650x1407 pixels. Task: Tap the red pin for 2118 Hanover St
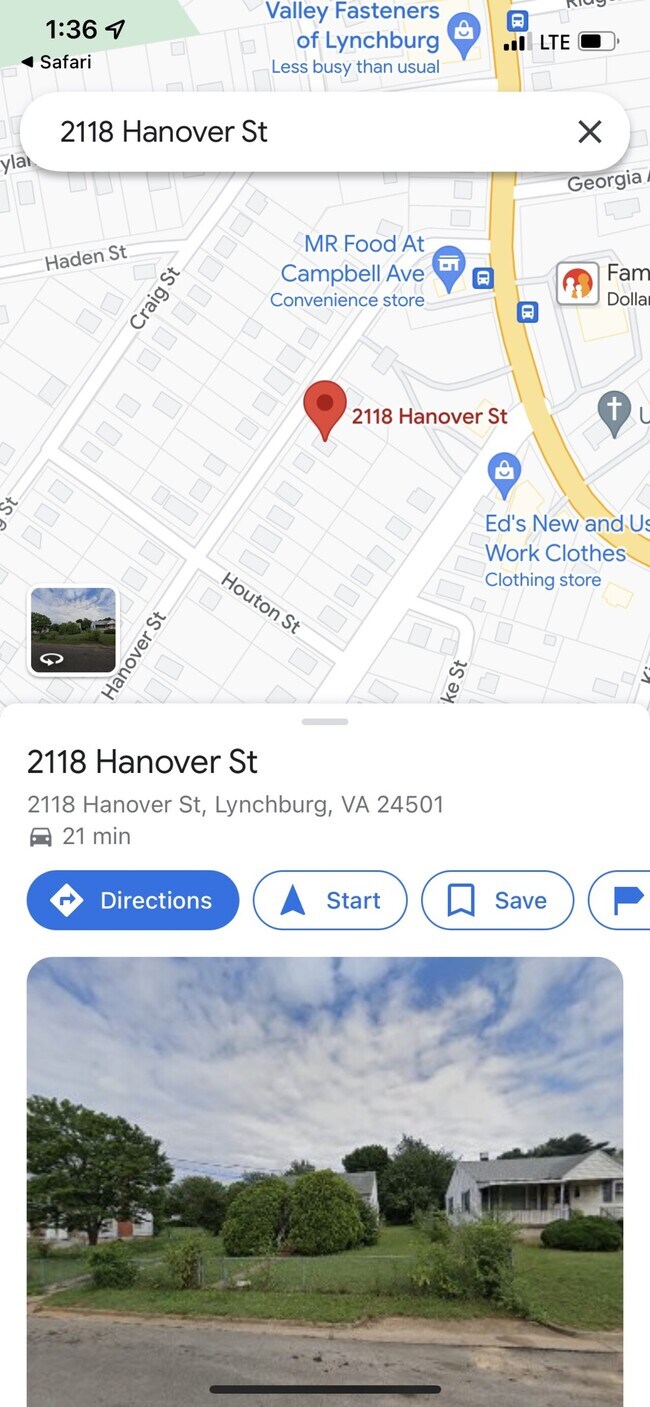324,407
